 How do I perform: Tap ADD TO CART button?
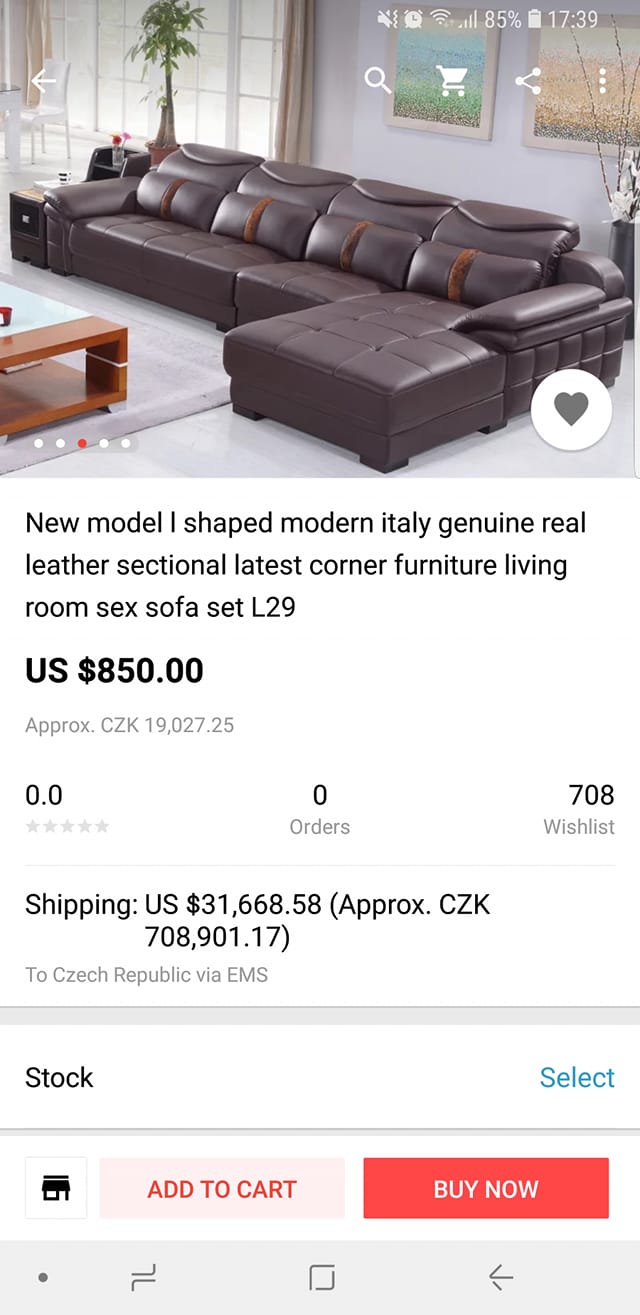[222, 1188]
